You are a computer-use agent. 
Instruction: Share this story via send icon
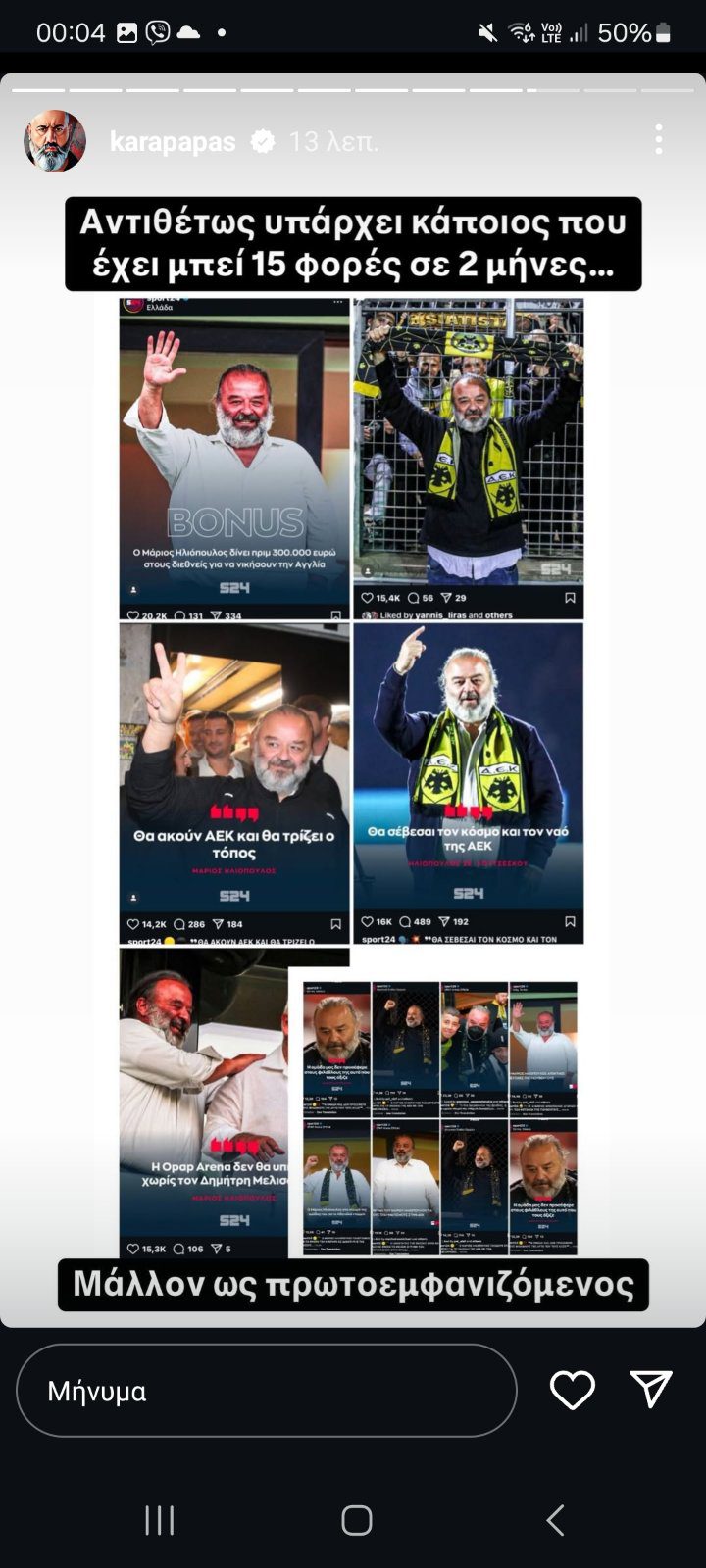coord(651,1389)
